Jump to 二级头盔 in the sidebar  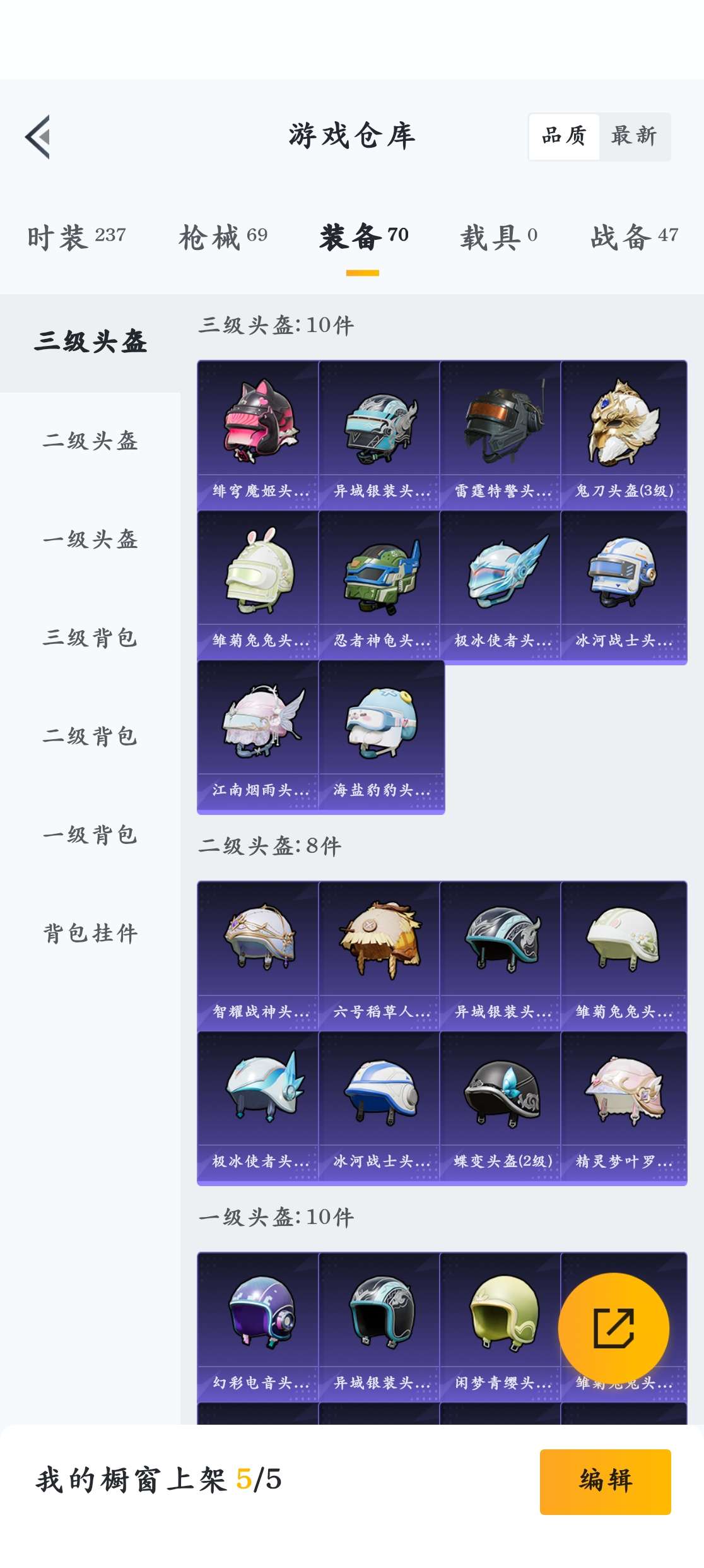[90, 441]
